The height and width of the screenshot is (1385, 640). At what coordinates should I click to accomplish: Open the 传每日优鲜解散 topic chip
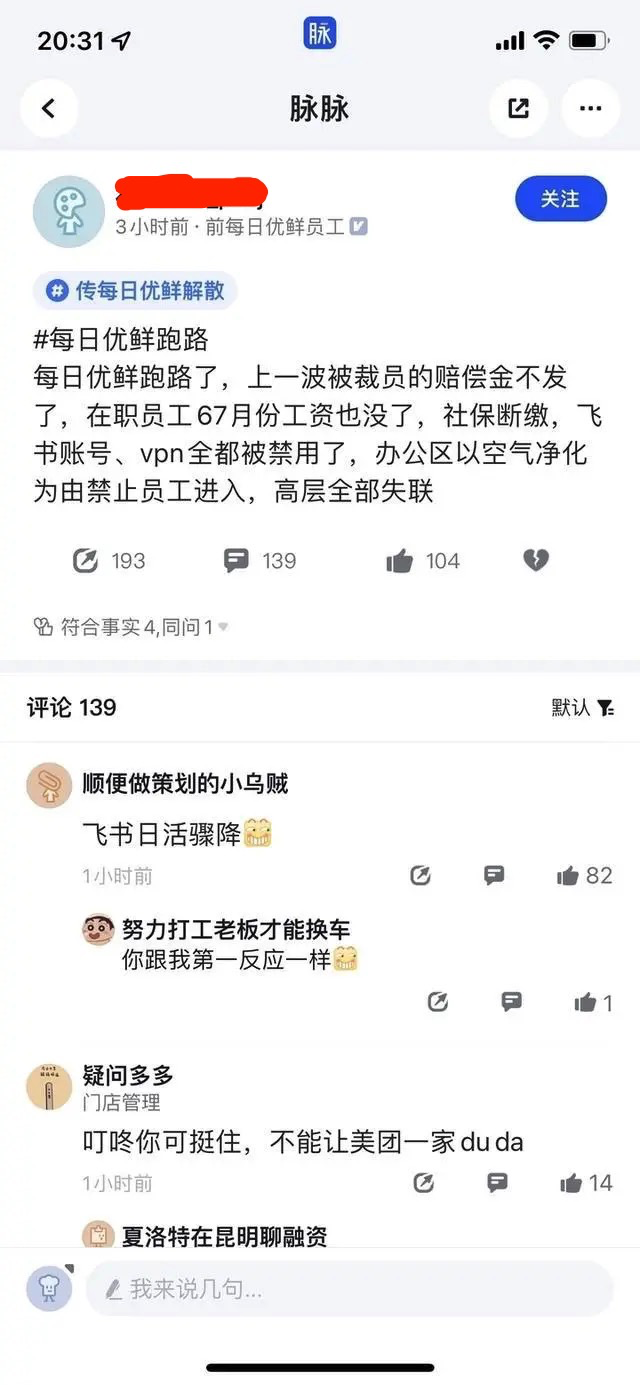click(135, 291)
